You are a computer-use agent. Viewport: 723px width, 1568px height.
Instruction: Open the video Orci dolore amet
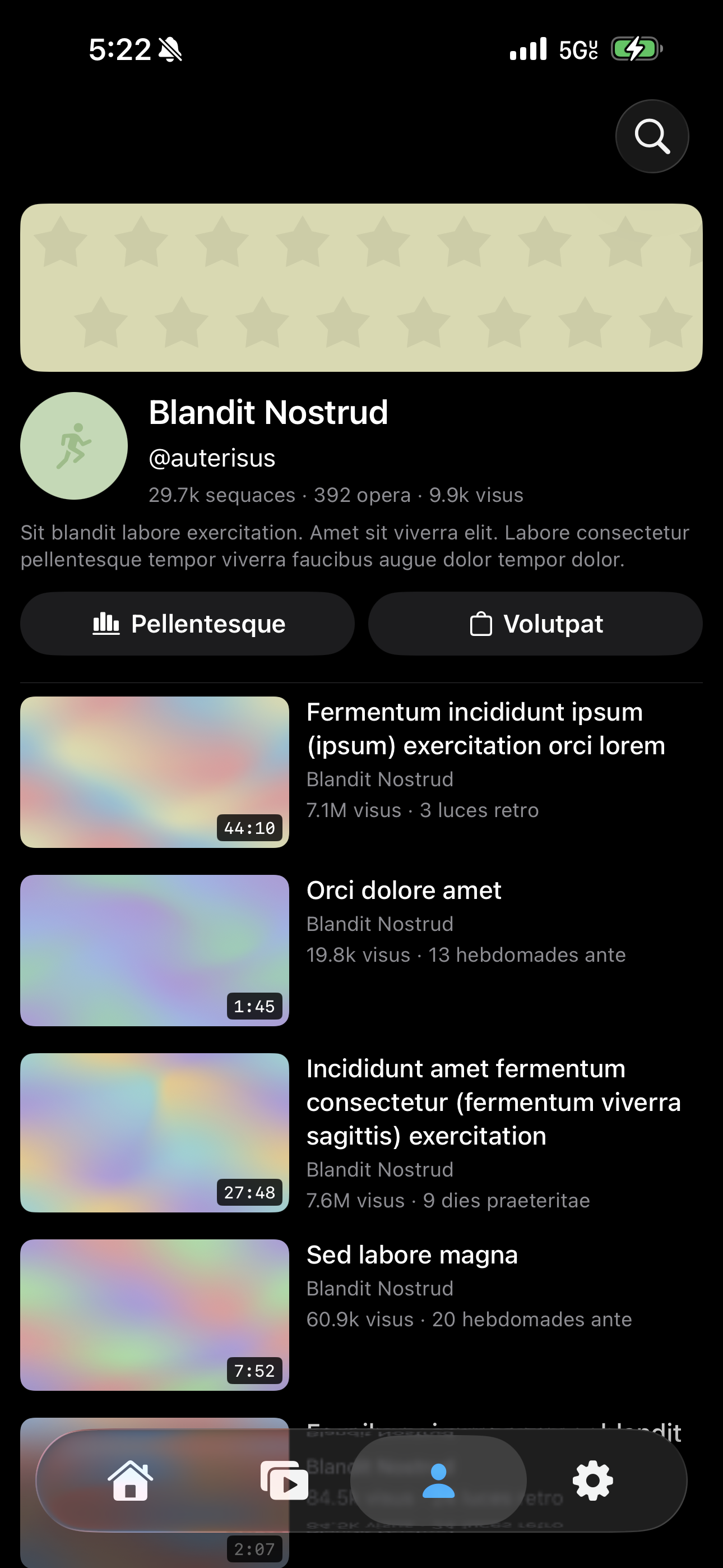tap(155, 950)
